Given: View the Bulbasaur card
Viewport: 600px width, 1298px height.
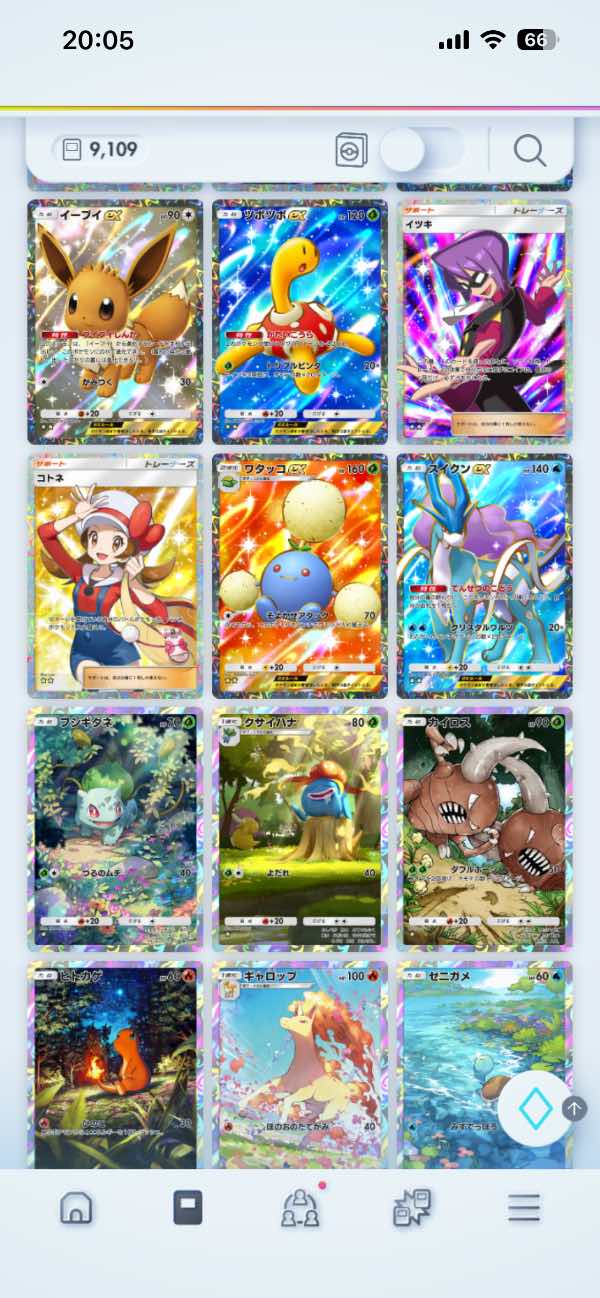Looking at the screenshot, I should click(115, 830).
